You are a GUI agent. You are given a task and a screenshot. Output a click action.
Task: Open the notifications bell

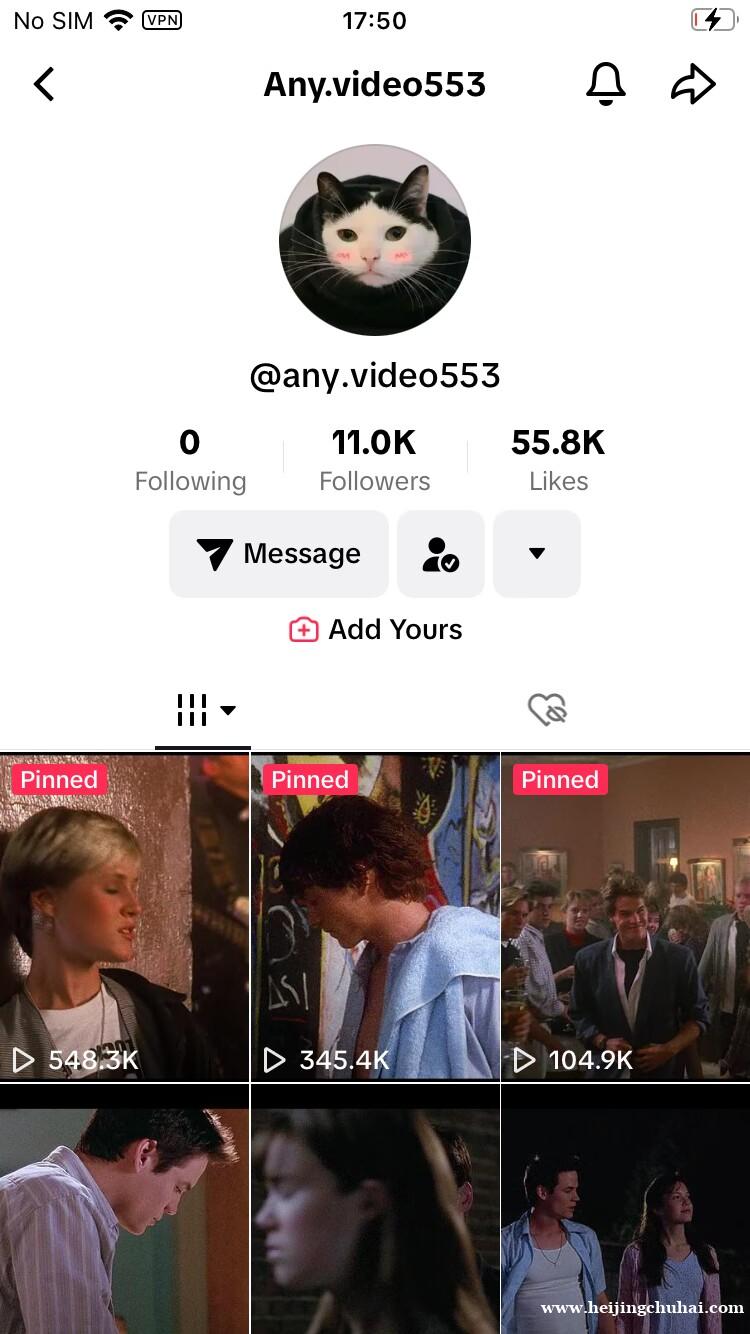(x=605, y=85)
